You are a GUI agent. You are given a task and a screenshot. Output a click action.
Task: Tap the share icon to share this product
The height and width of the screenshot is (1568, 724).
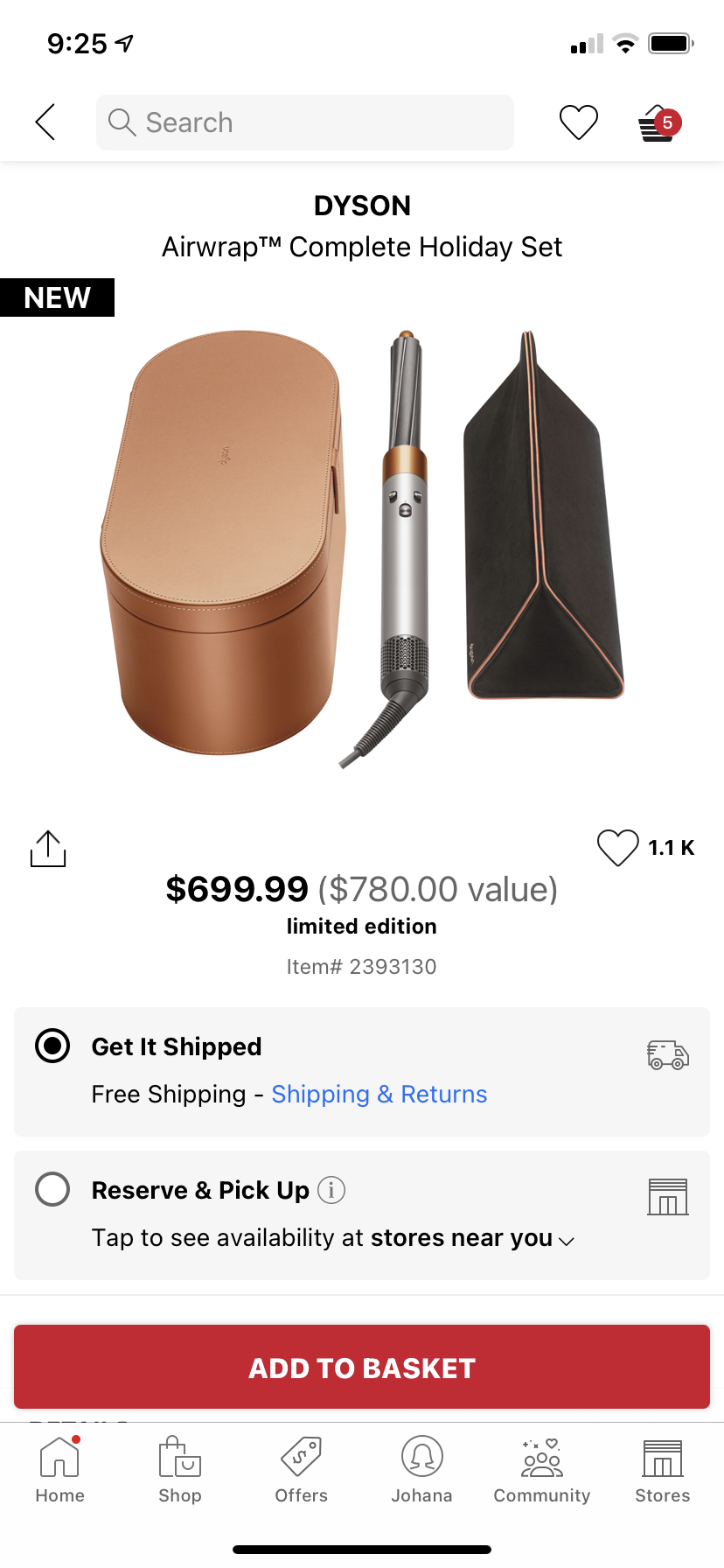pos(47,848)
